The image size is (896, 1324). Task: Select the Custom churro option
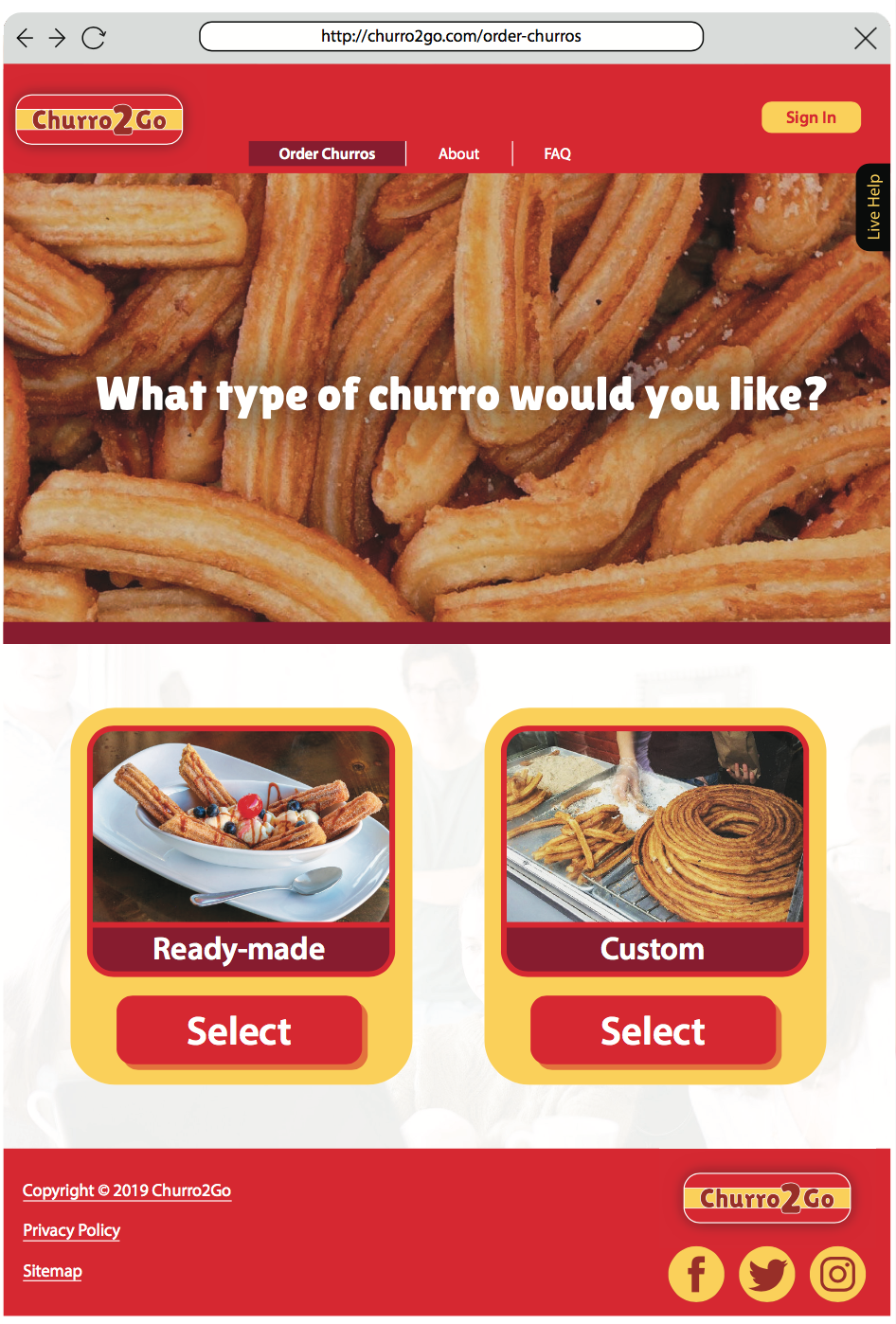click(x=654, y=1030)
